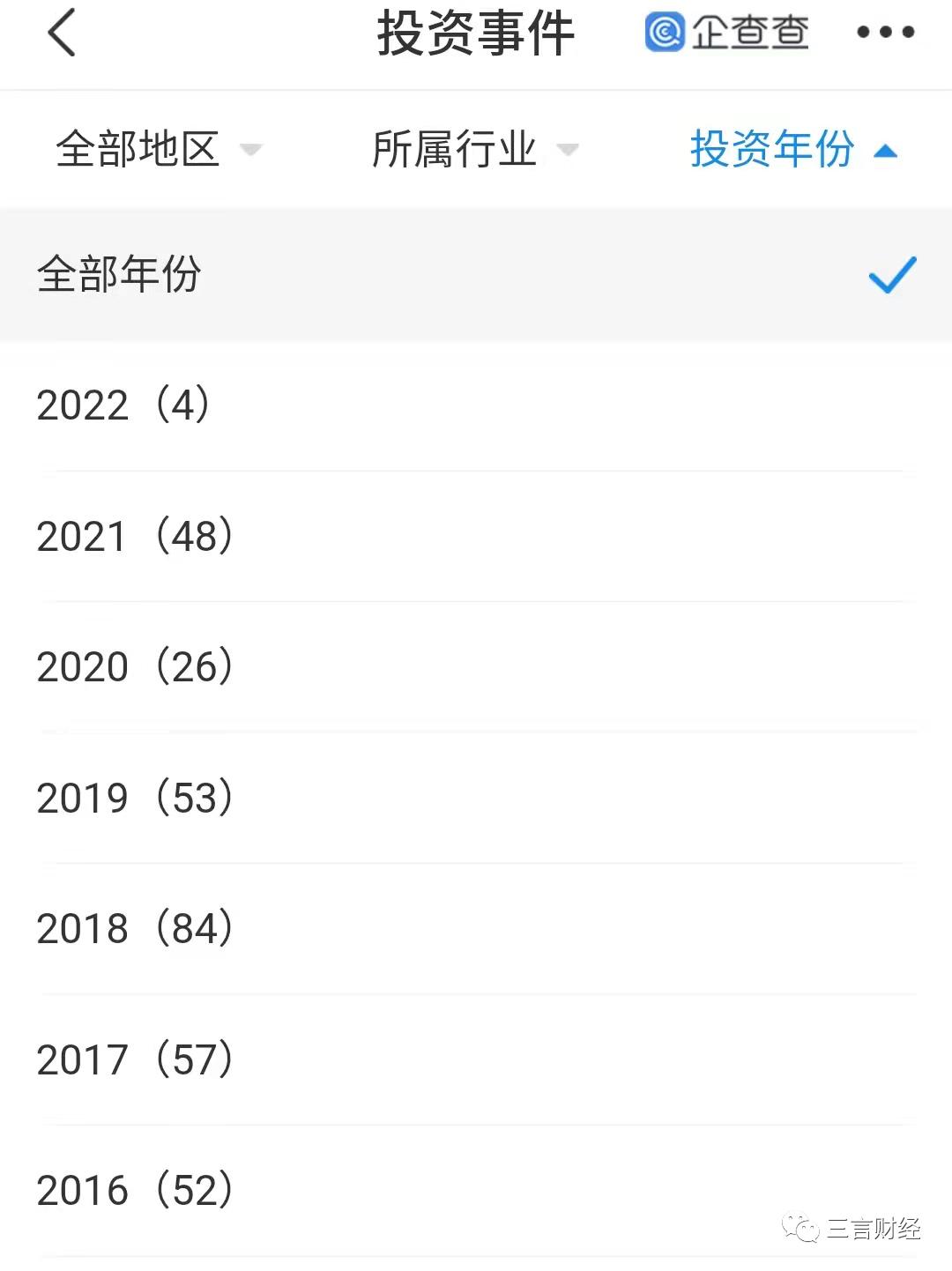Expand the 全部地区 region filter
The image size is (952, 1271).
pos(159,149)
